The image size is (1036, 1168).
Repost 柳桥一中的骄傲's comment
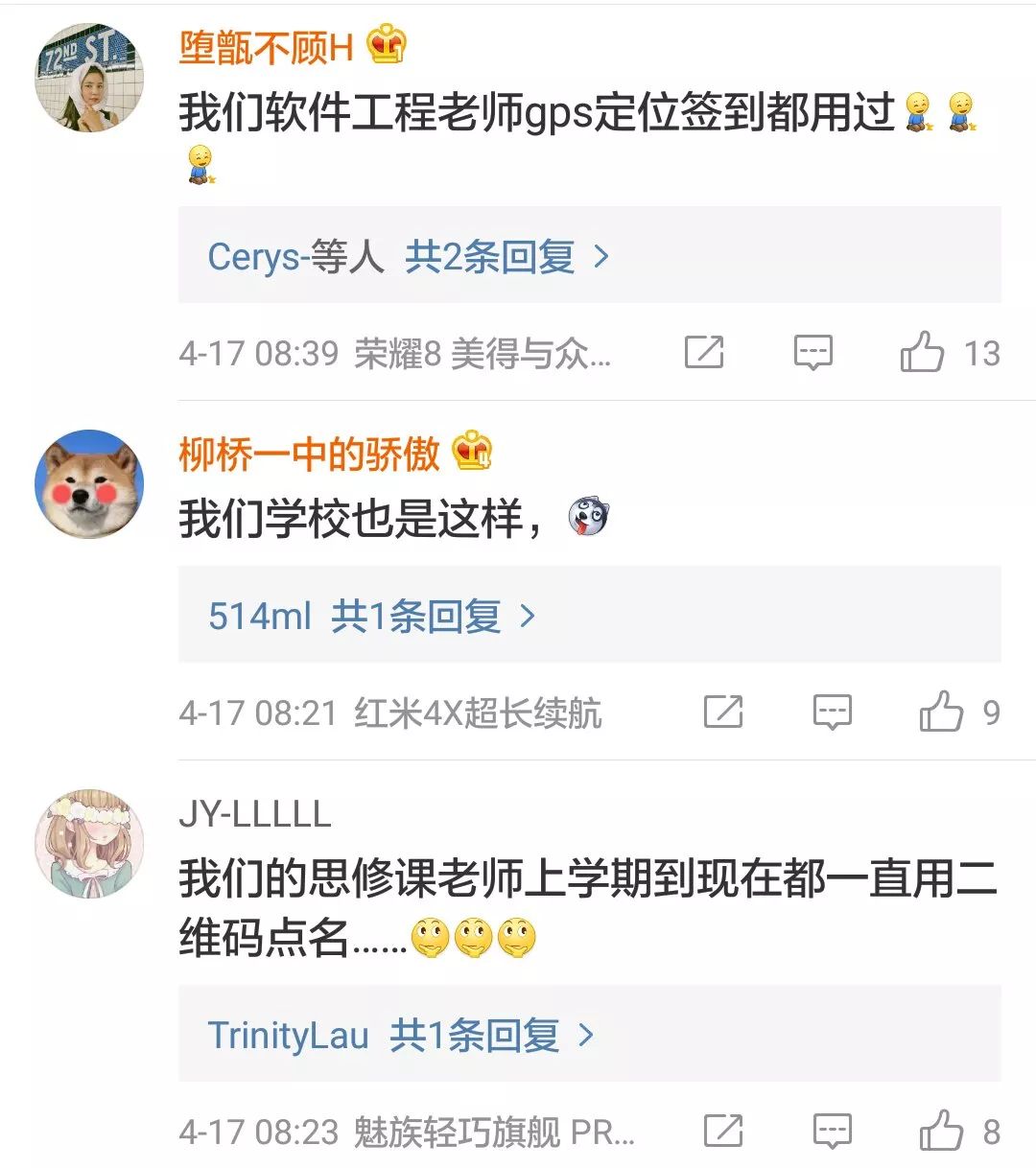[723, 712]
